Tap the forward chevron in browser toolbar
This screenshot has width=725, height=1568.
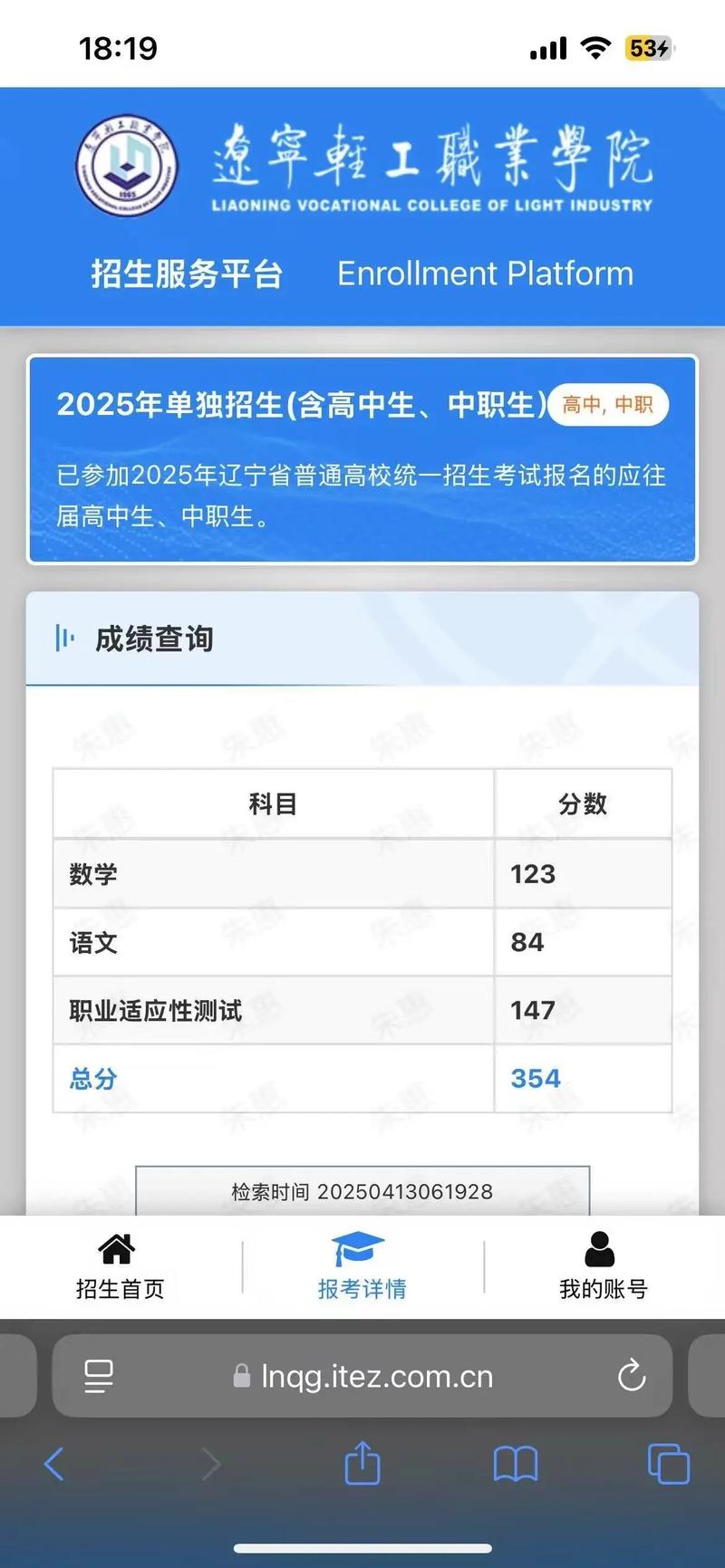[x=210, y=1464]
